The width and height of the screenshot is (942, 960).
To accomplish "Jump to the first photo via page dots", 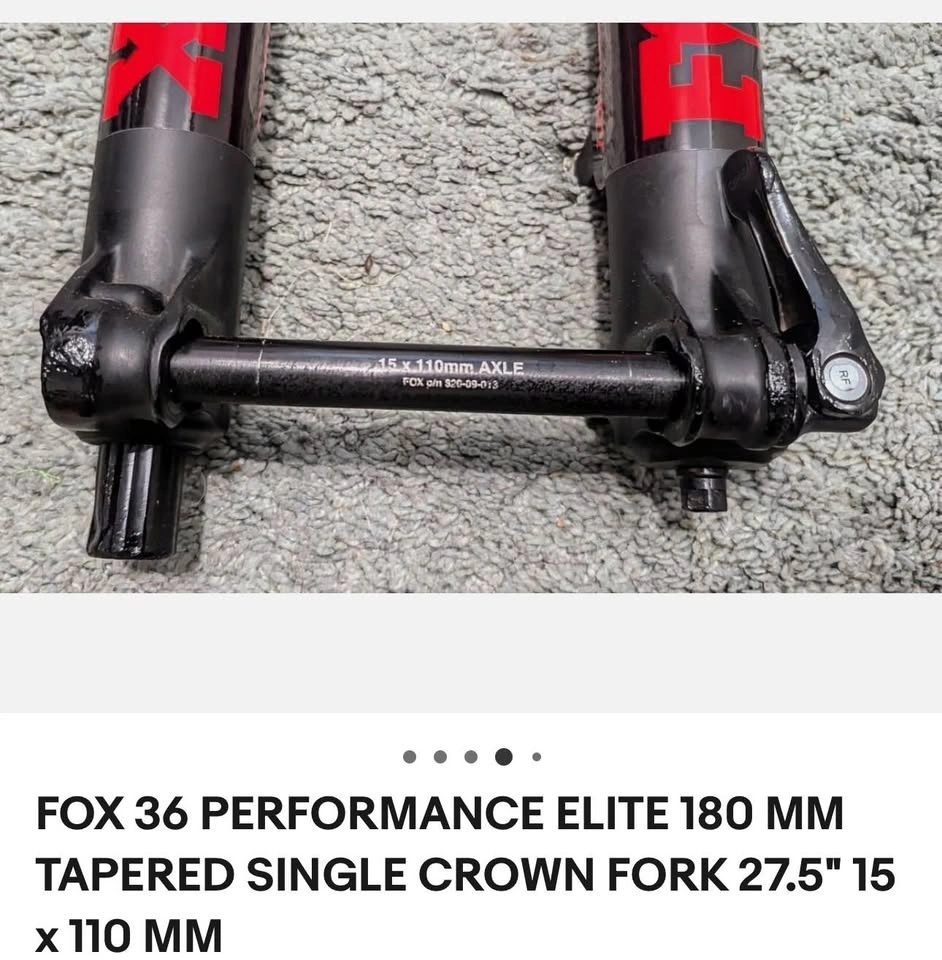I will 409,757.
